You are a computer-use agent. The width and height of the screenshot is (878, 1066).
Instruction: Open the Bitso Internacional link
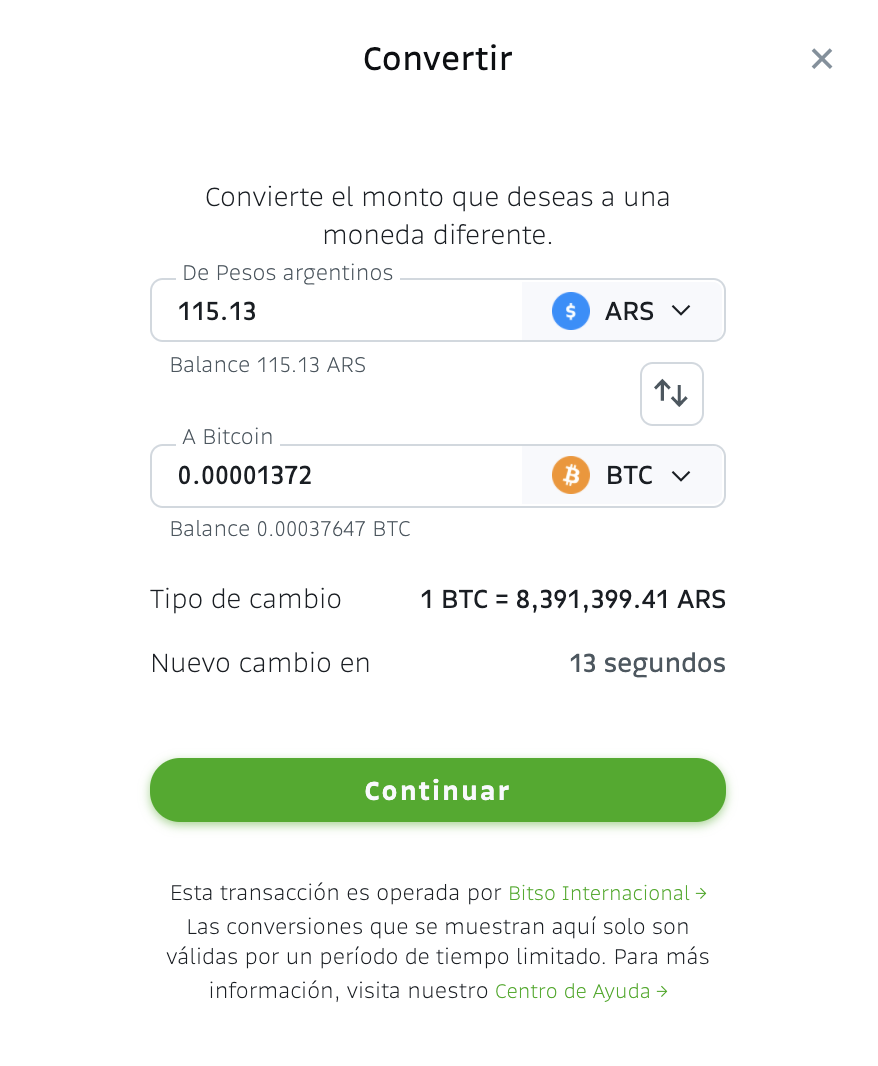(x=598, y=893)
